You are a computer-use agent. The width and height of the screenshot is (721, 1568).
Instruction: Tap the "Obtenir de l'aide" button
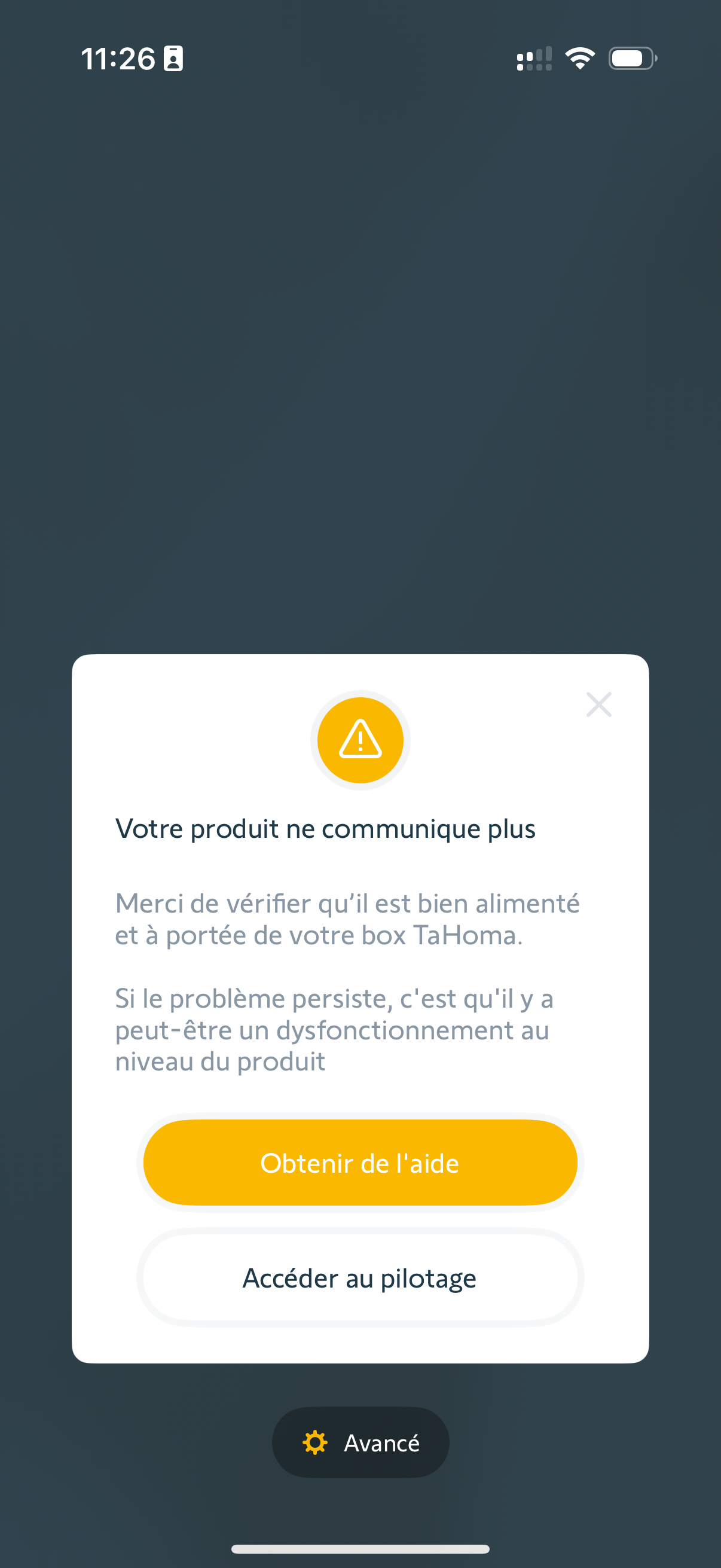coord(360,1163)
